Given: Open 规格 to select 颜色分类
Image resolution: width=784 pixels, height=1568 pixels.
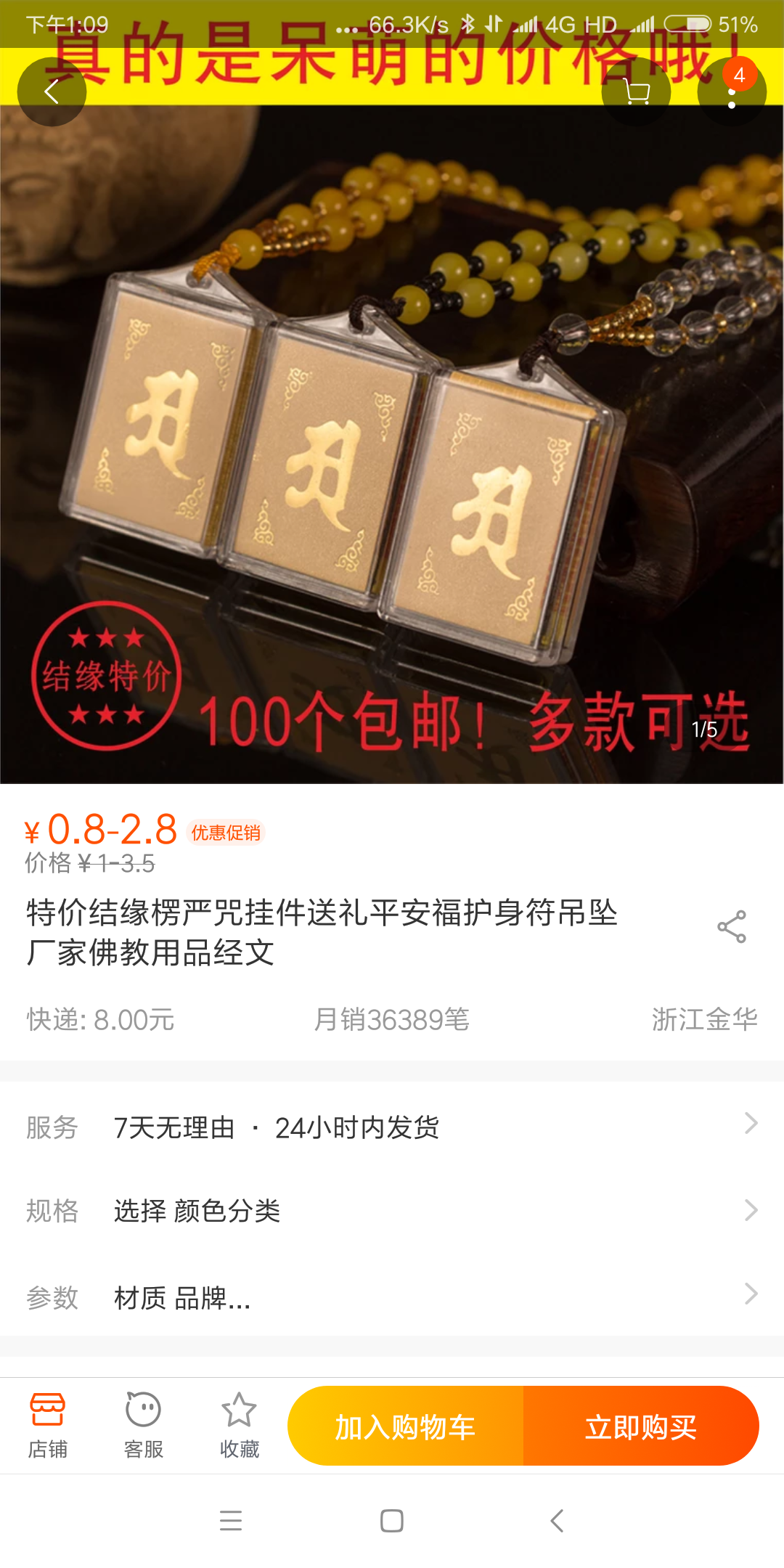Looking at the screenshot, I should pyautogui.click(x=392, y=1211).
